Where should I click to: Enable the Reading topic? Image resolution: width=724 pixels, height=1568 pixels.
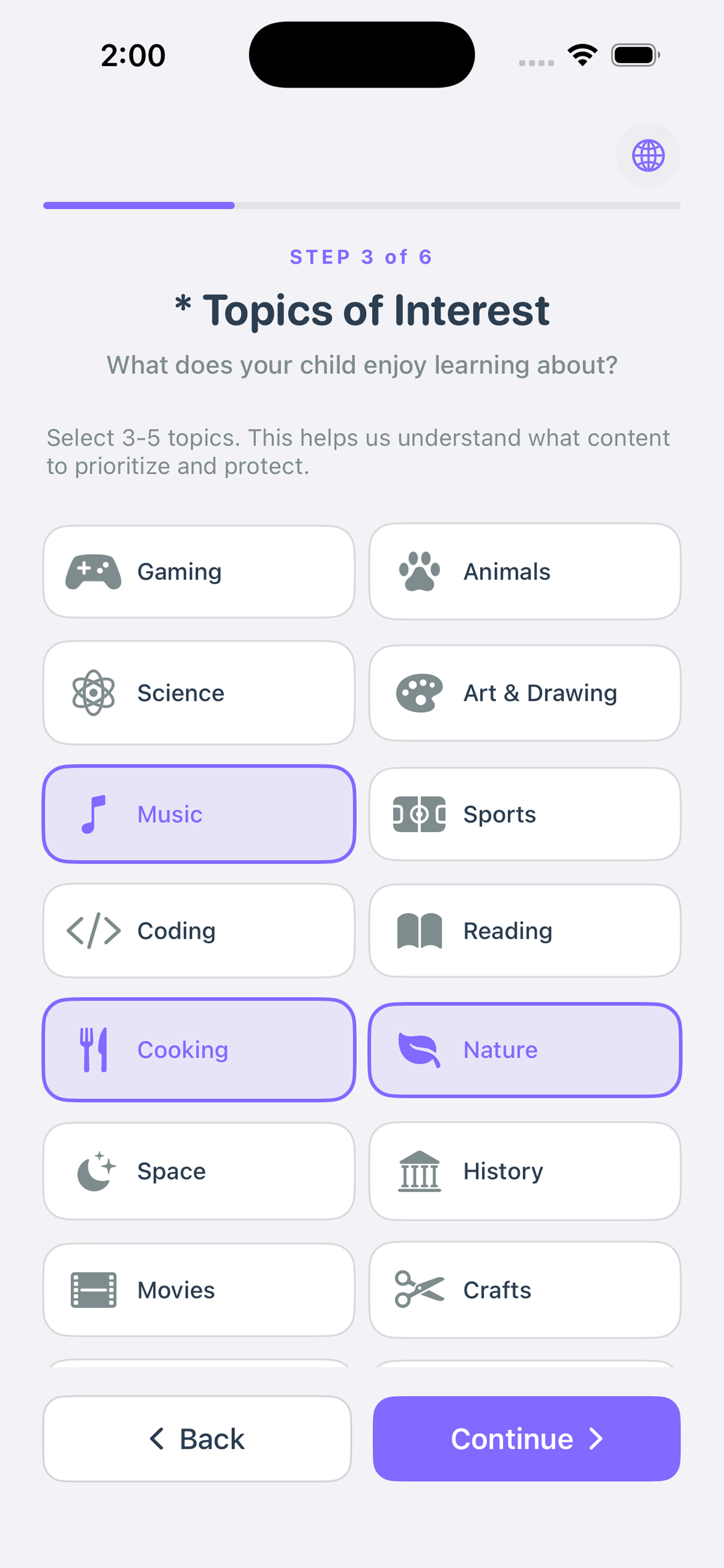(x=525, y=930)
